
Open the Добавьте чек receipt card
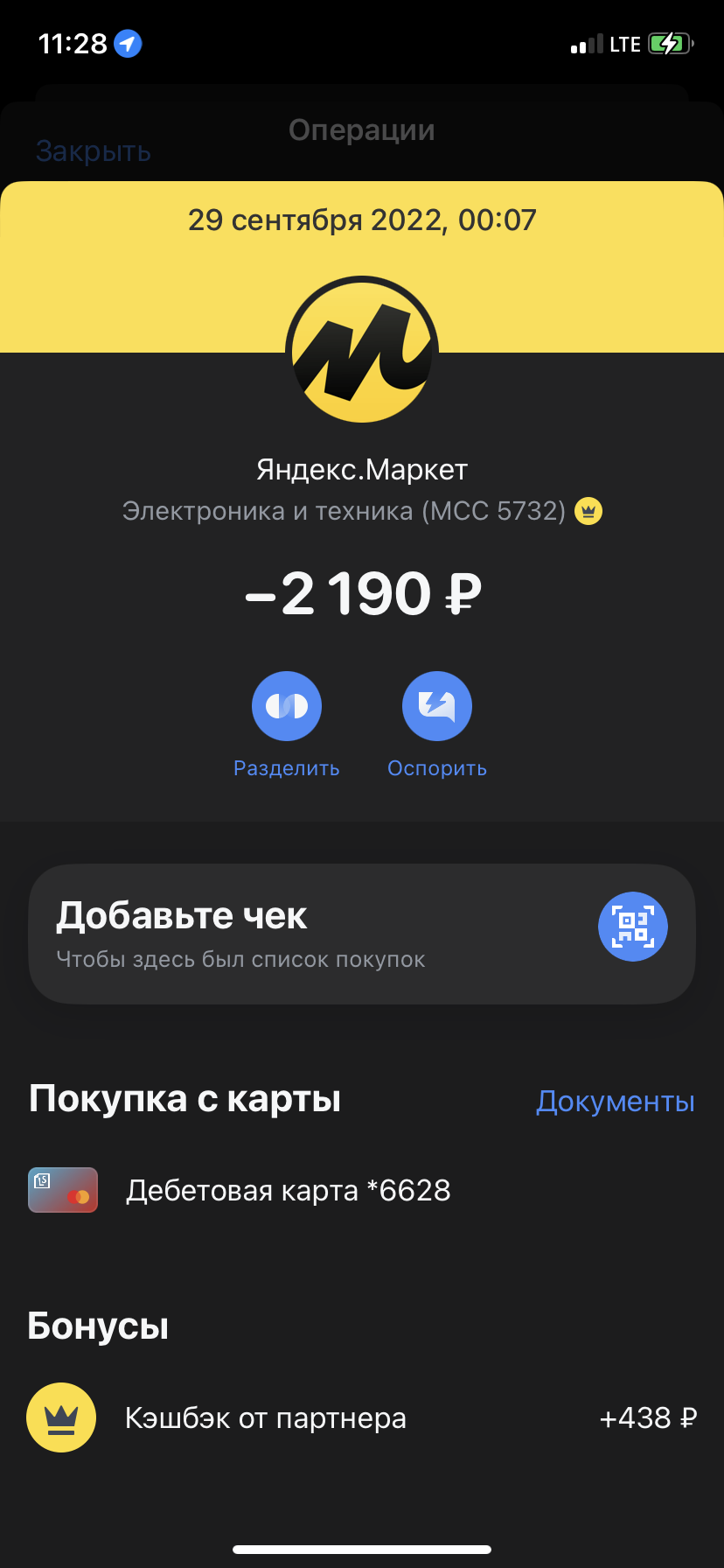coord(362,934)
